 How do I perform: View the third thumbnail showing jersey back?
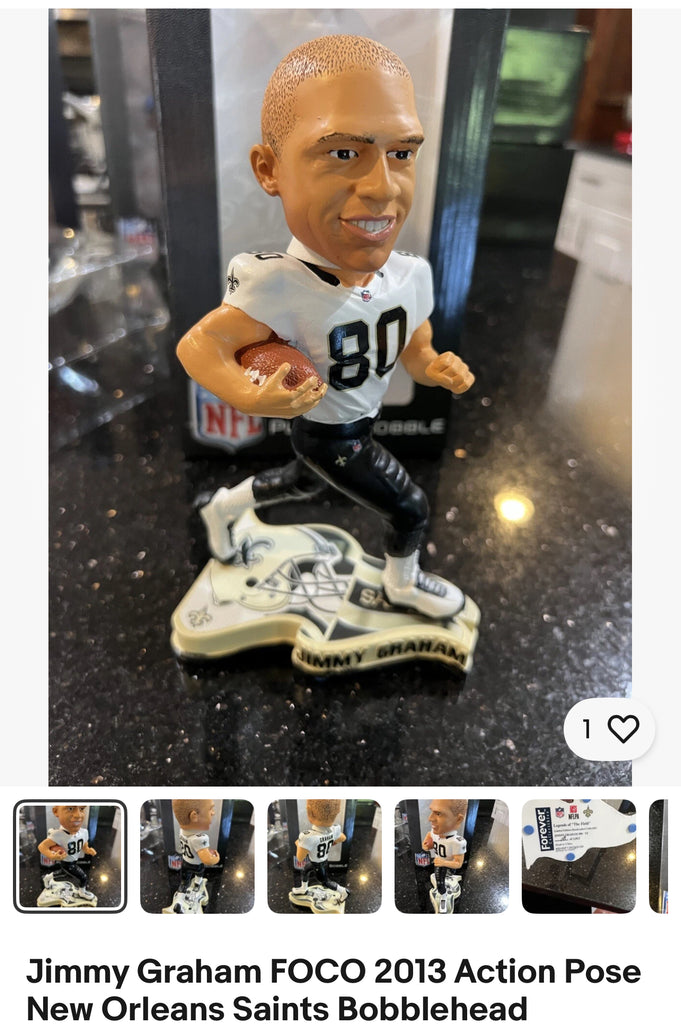[324, 856]
